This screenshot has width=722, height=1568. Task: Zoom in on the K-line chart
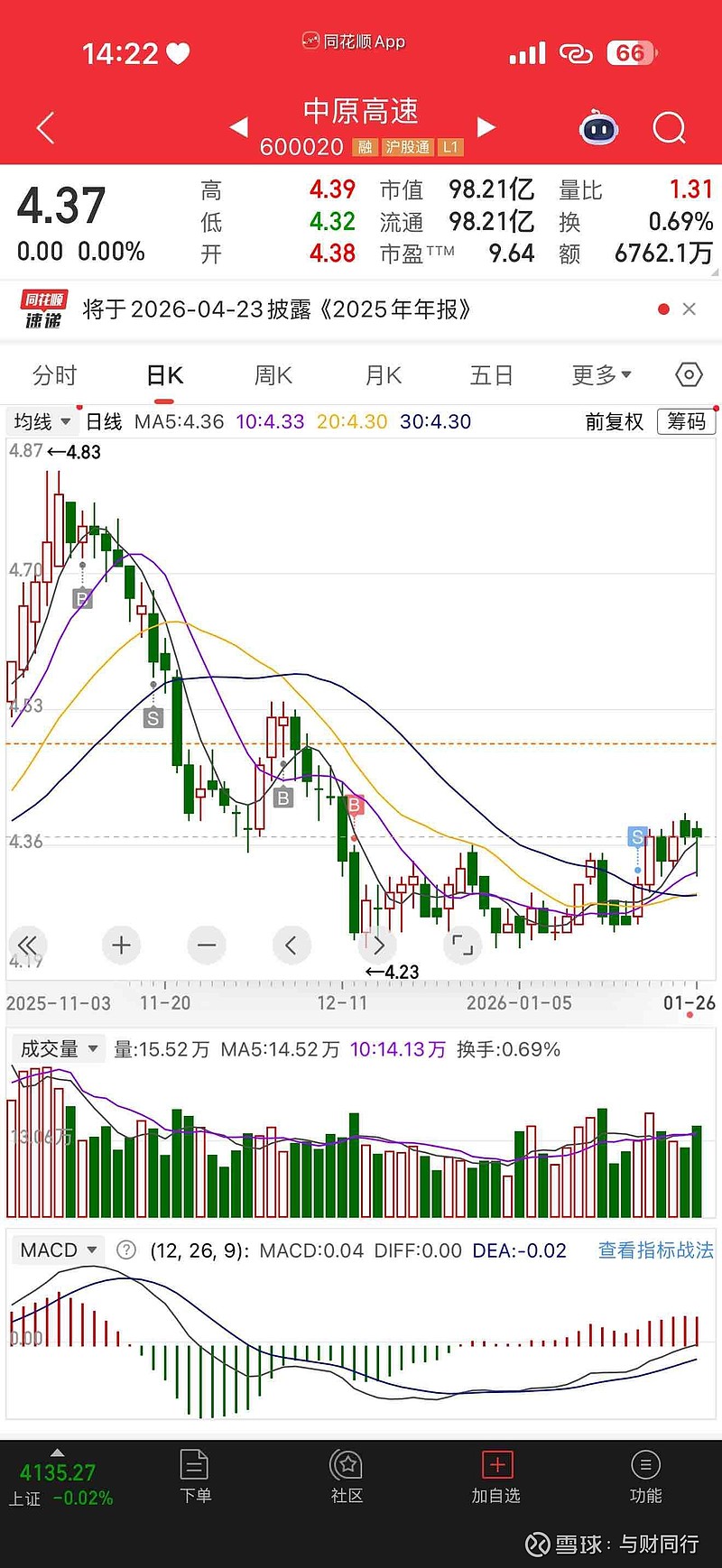[121, 945]
